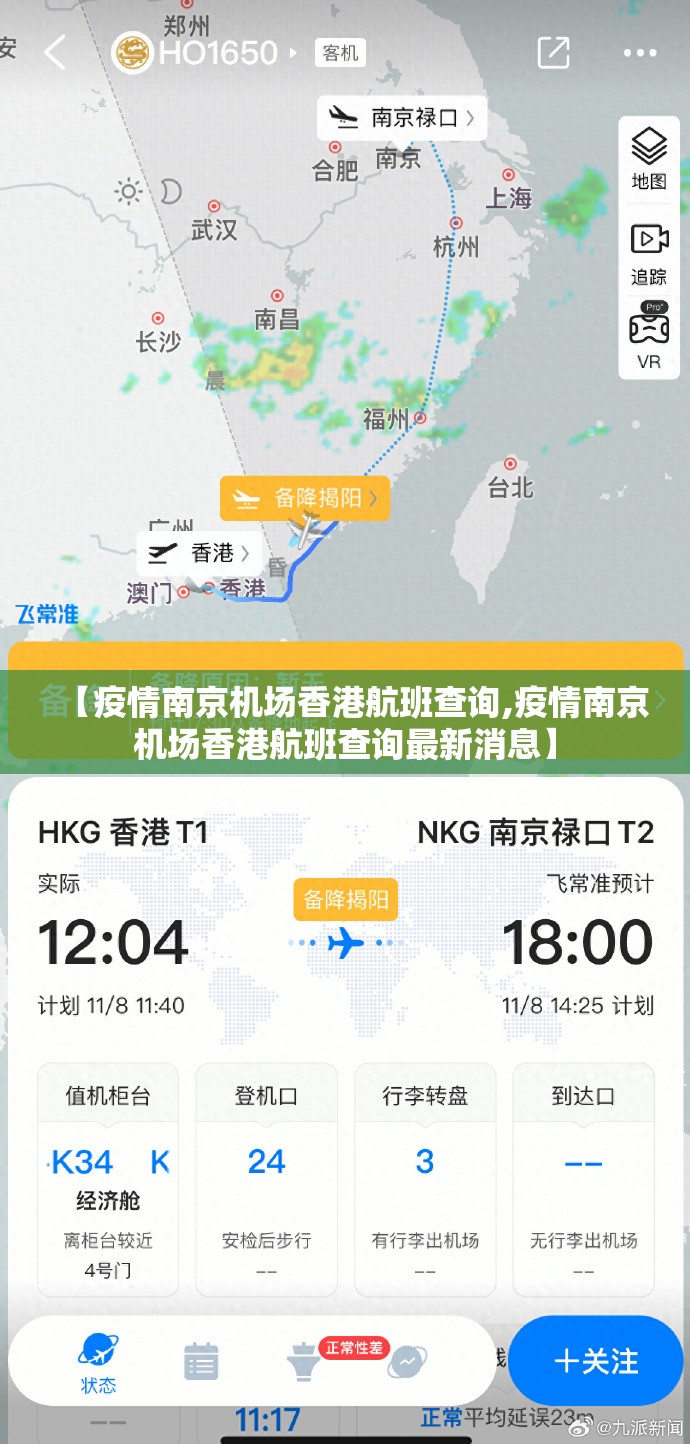Open the 南京禄口 arrival airport label

pyautogui.click(x=402, y=118)
